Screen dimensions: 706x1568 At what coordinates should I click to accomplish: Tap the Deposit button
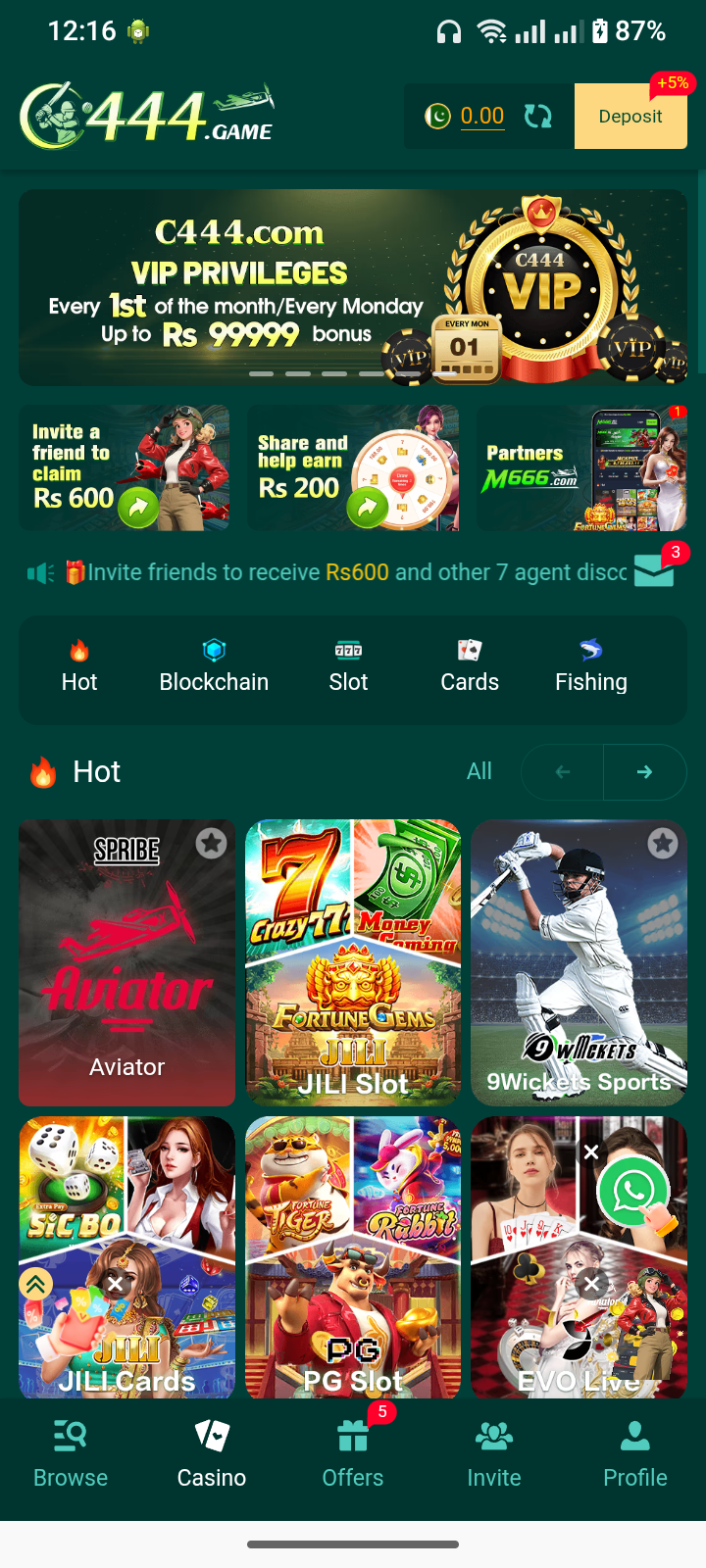click(x=630, y=116)
